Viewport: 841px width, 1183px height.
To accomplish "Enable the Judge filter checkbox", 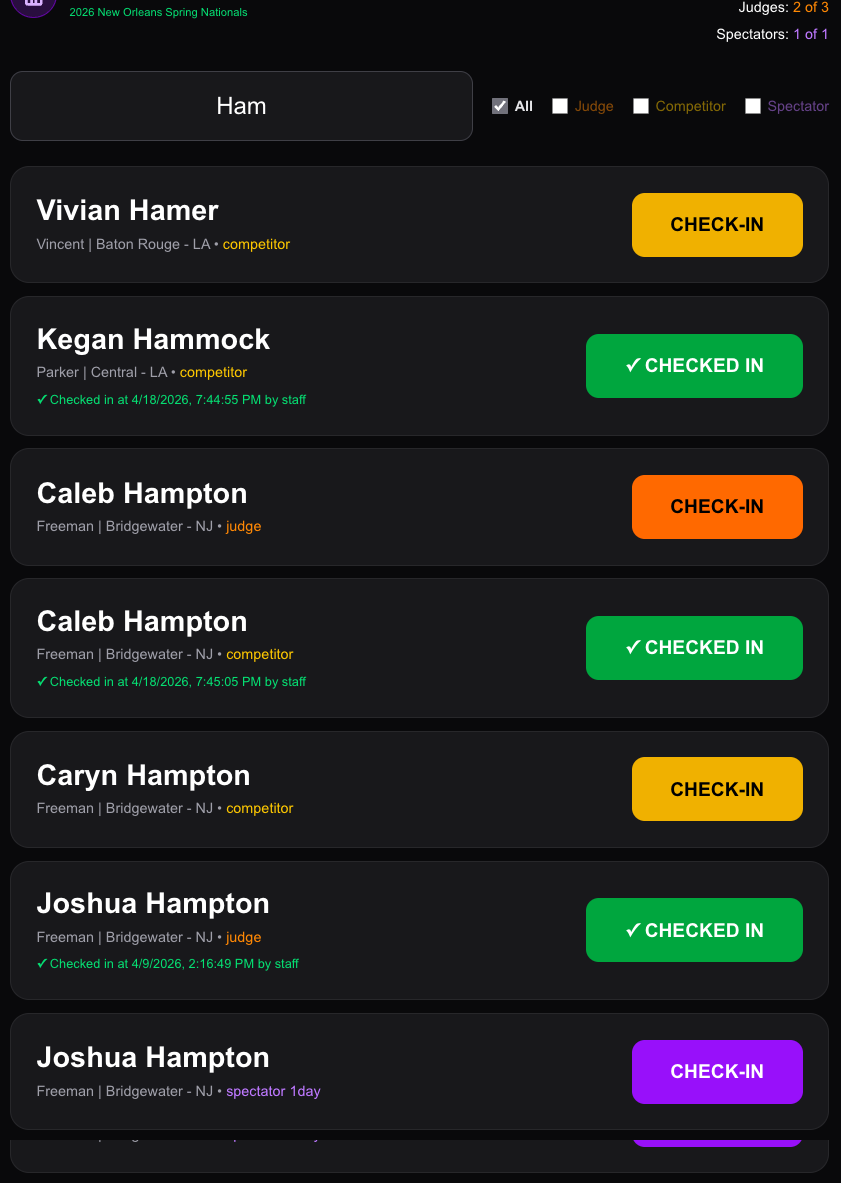I will (560, 106).
